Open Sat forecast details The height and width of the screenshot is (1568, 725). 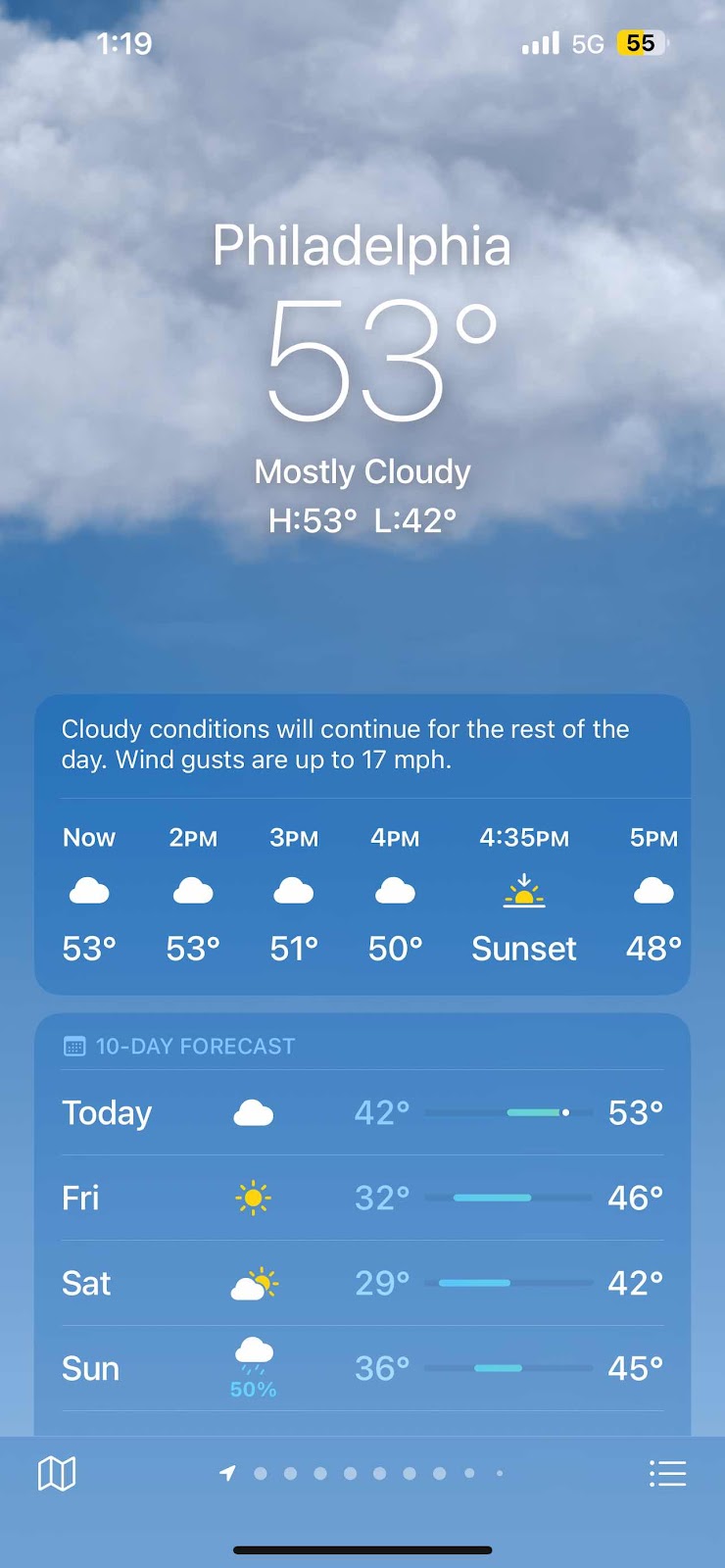point(362,1283)
